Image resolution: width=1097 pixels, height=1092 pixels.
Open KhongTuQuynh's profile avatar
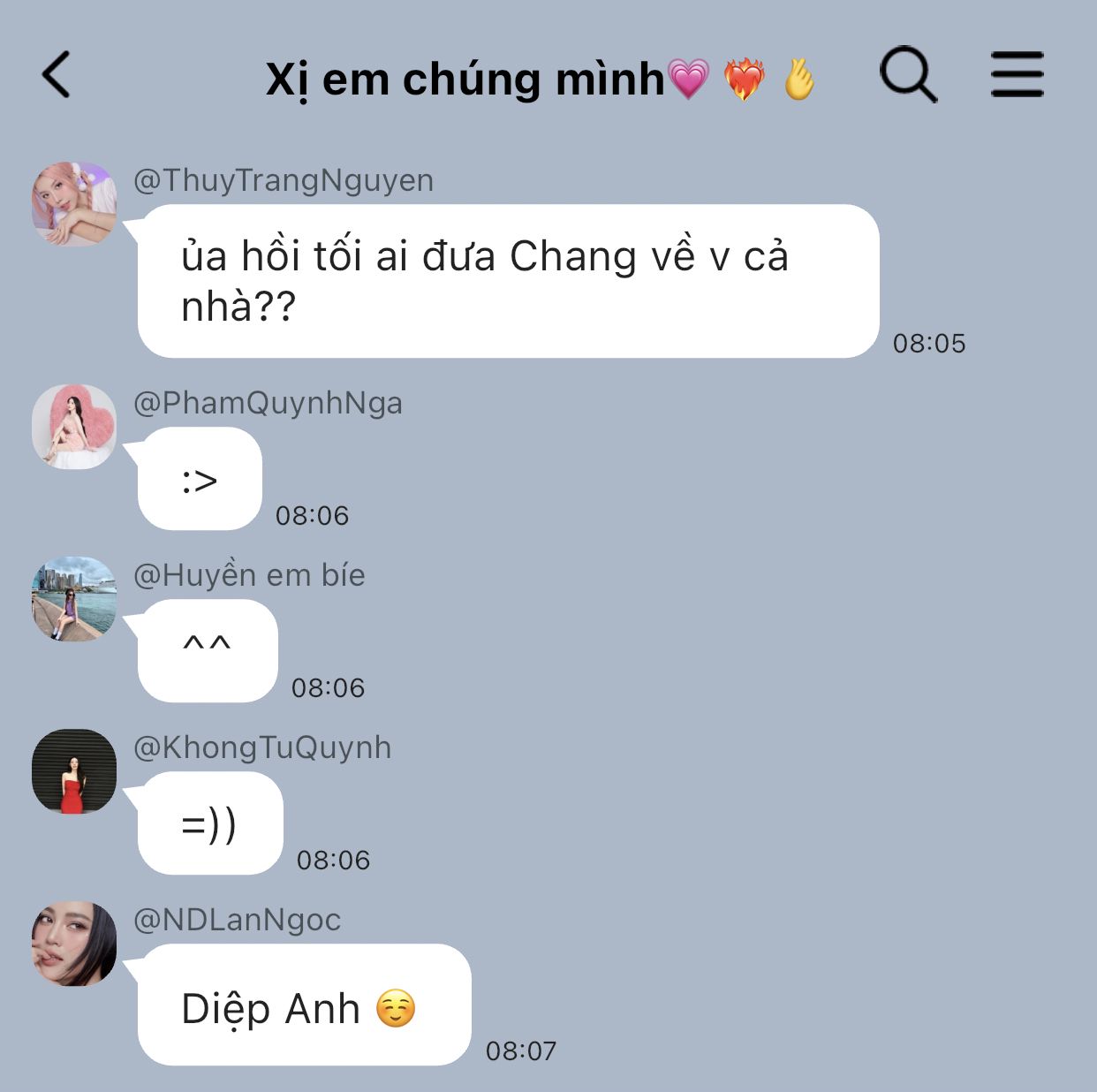pos(74,771)
